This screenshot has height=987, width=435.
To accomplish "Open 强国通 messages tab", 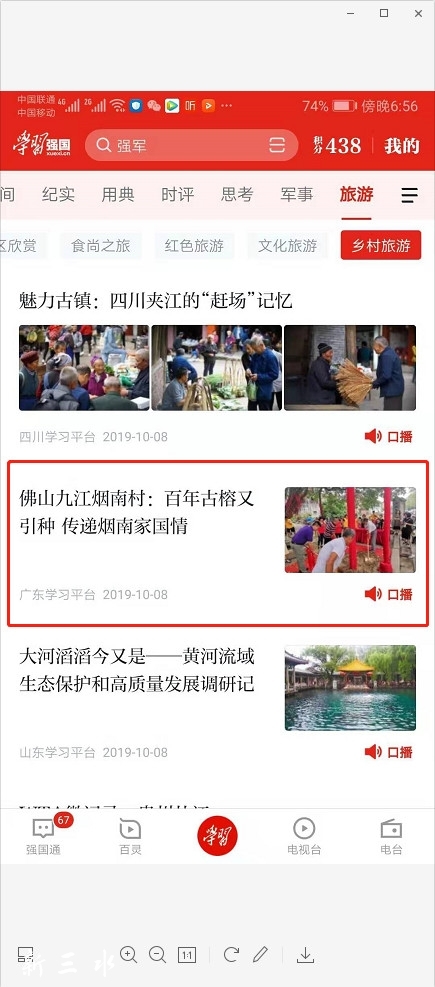I will (43, 836).
